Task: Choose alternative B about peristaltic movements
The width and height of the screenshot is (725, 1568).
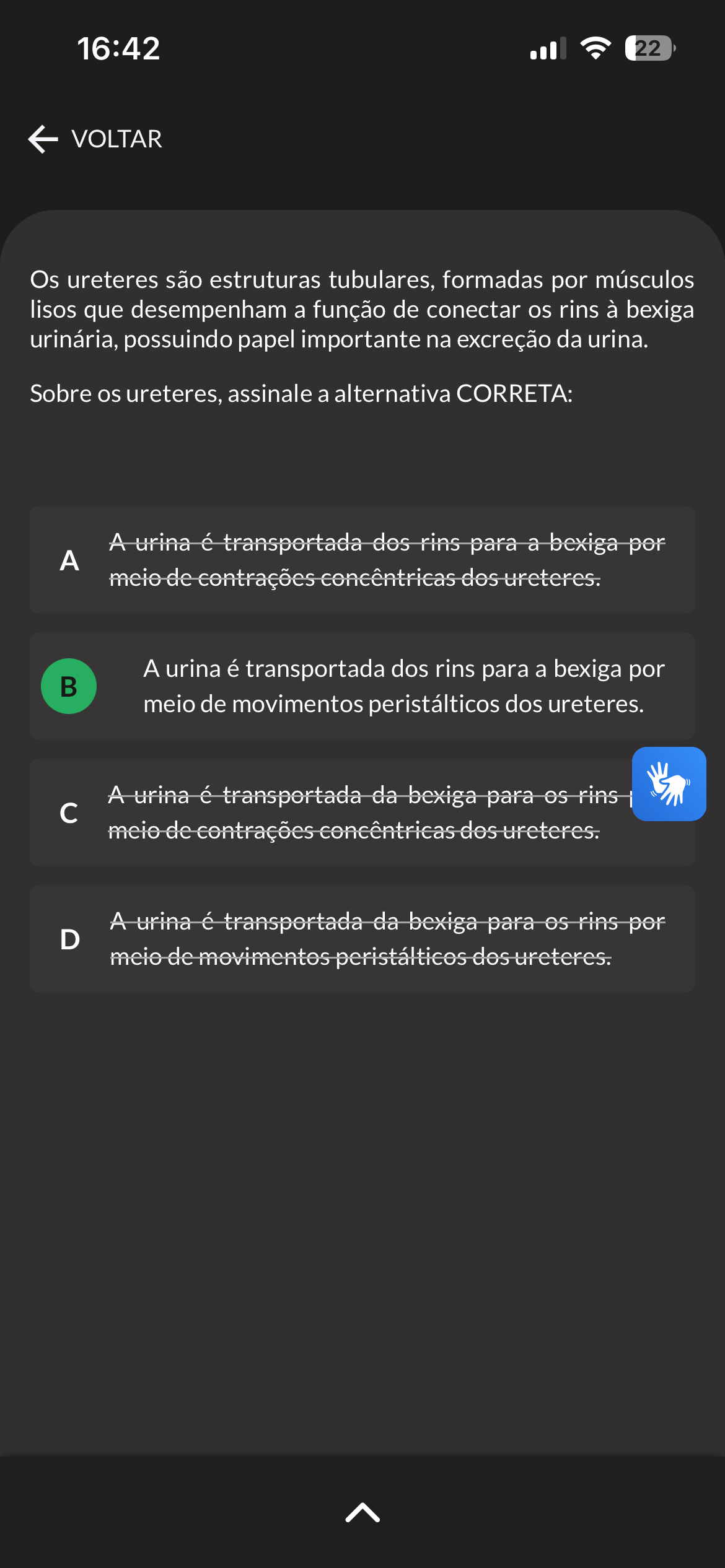Action: pos(362,686)
